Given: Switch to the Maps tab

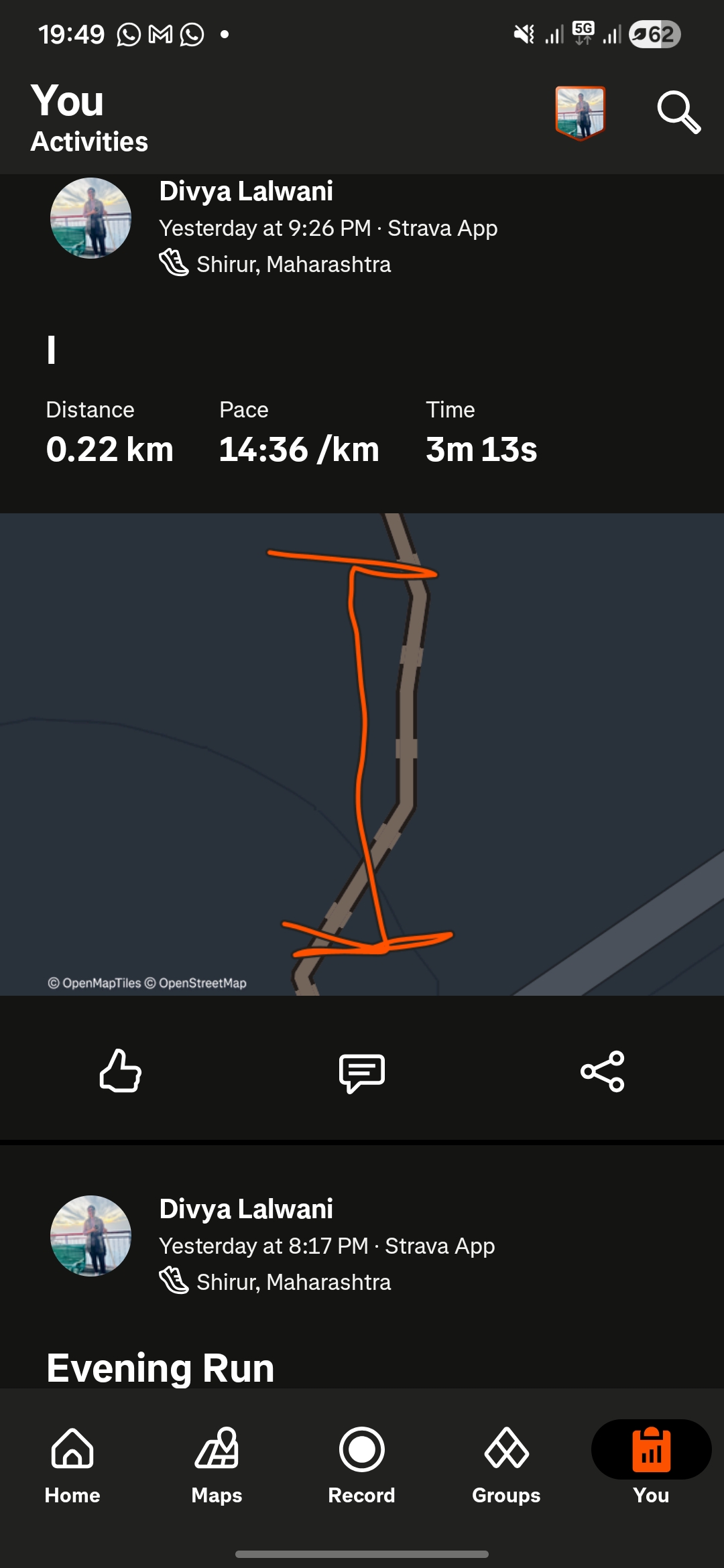Looking at the screenshot, I should point(217,1465).
